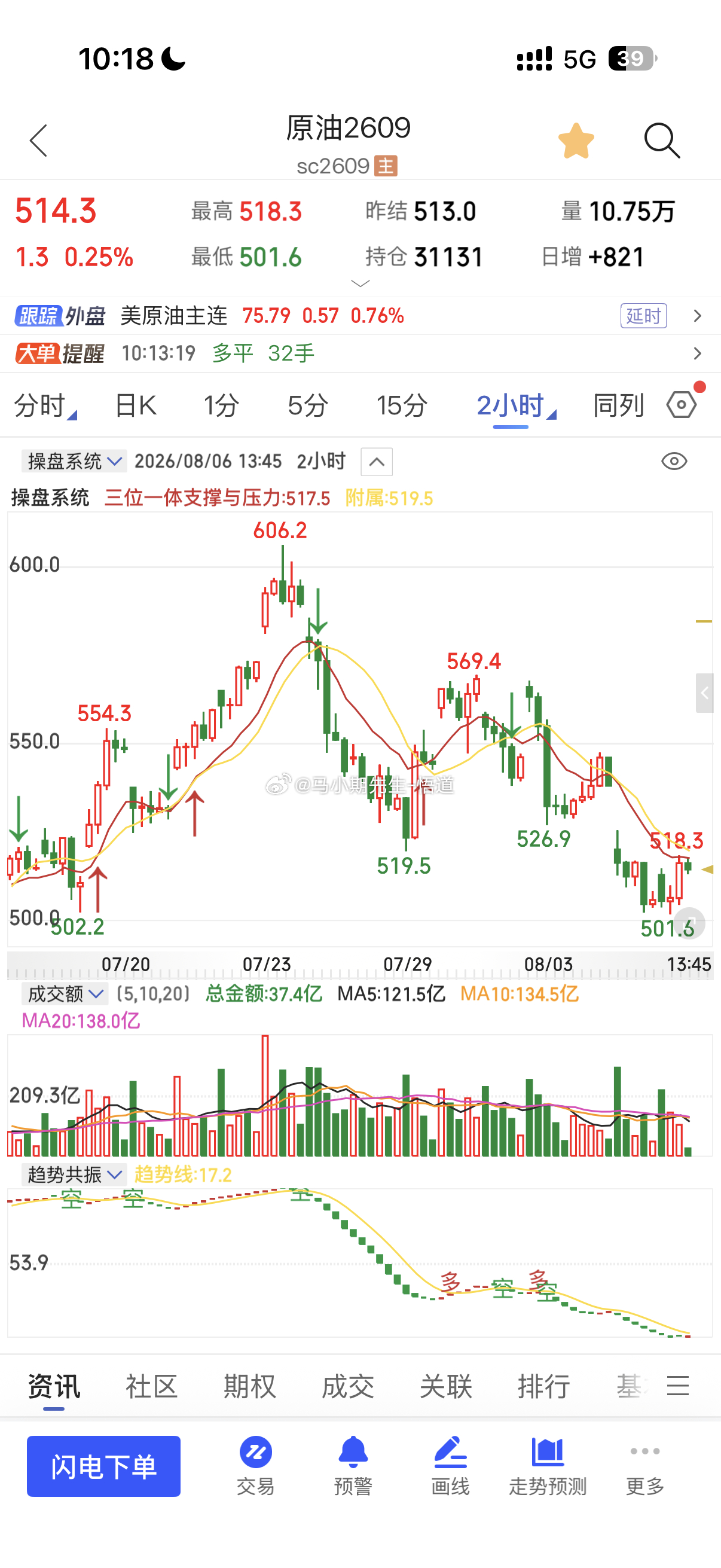The height and width of the screenshot is (1568, 721).
Task: Open the 画线 drawing tool
Action: (450, 1466)
